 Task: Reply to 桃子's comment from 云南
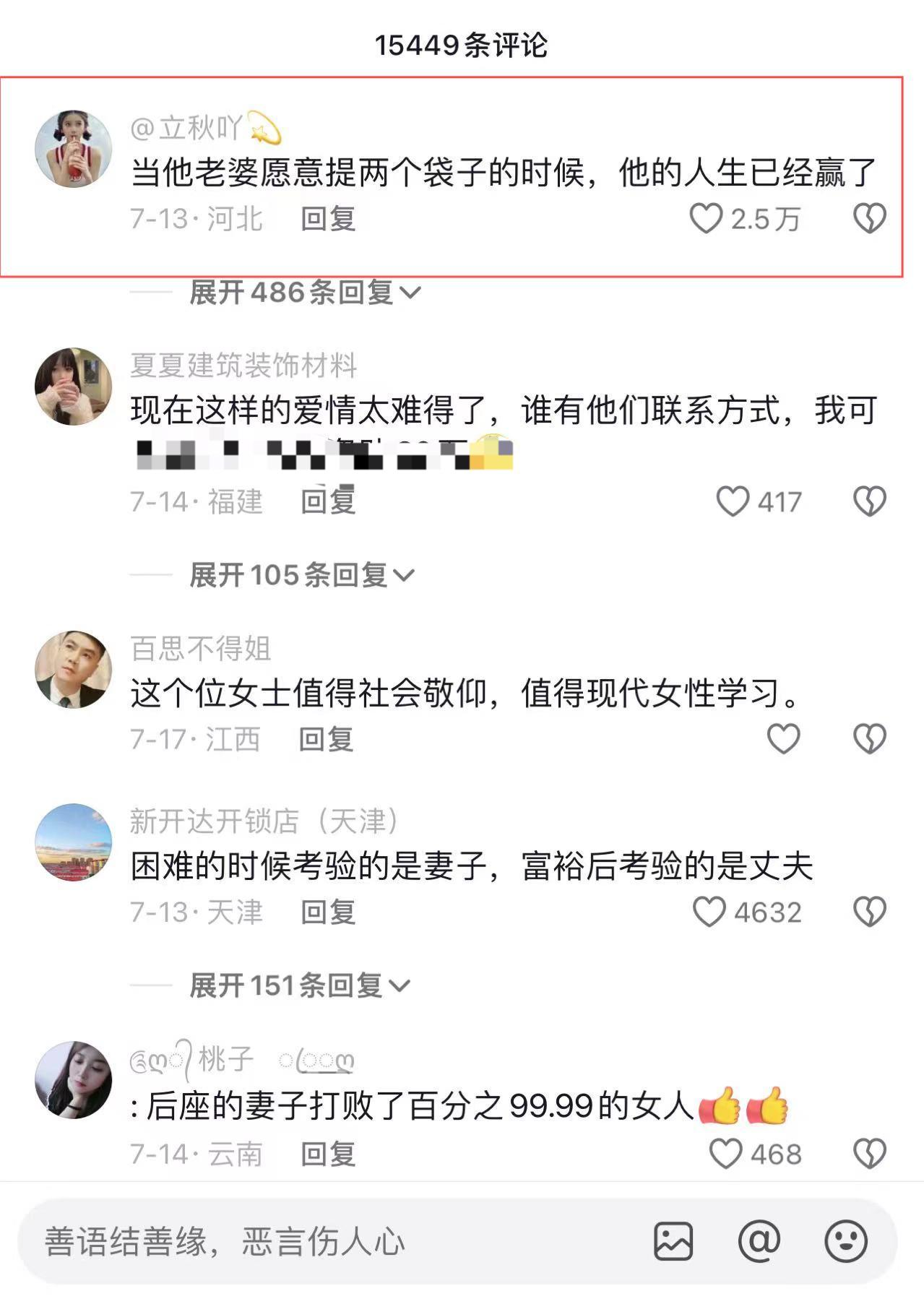328,1154
